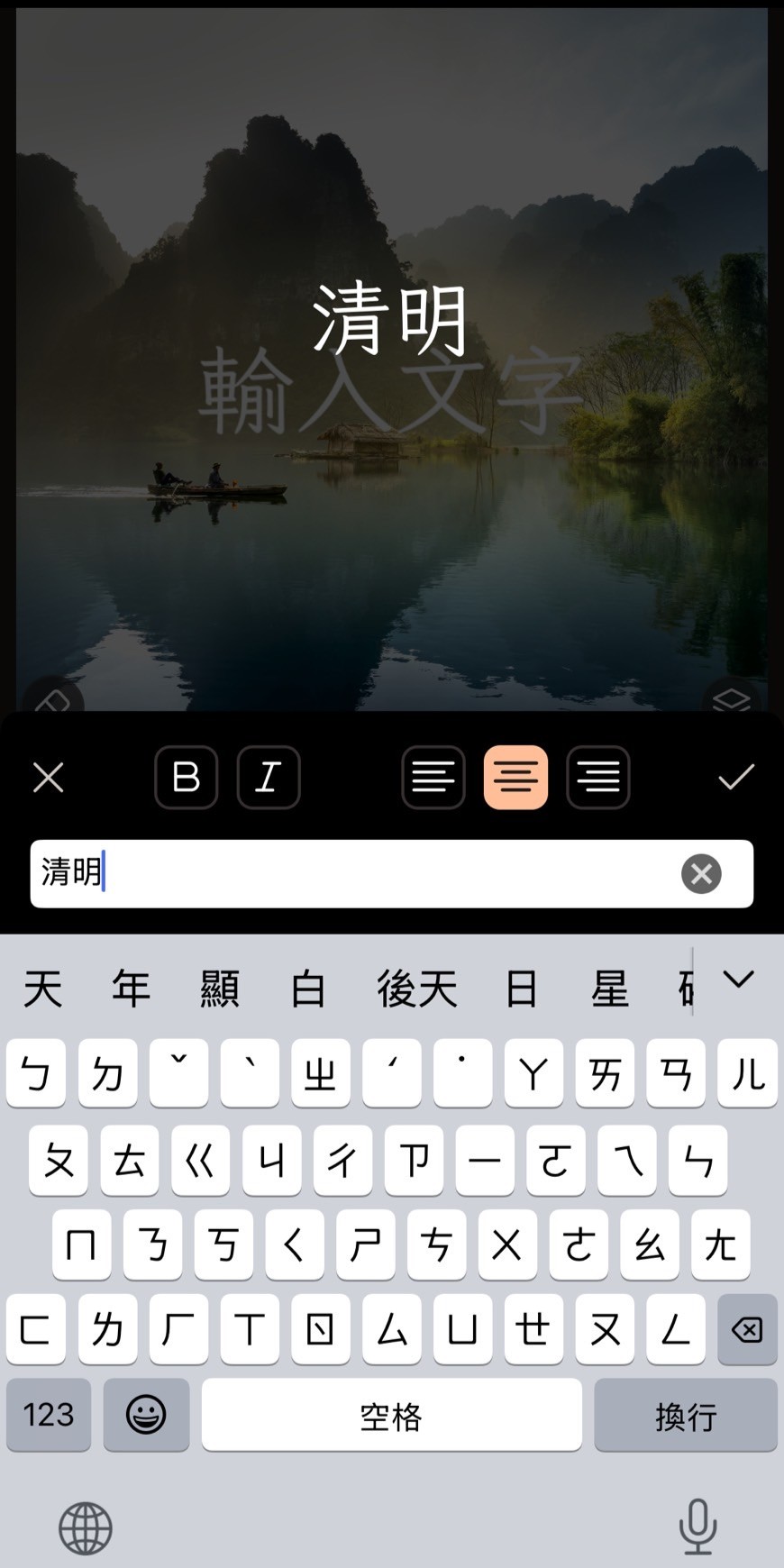Cancel text editing with the X

[49, 777]
